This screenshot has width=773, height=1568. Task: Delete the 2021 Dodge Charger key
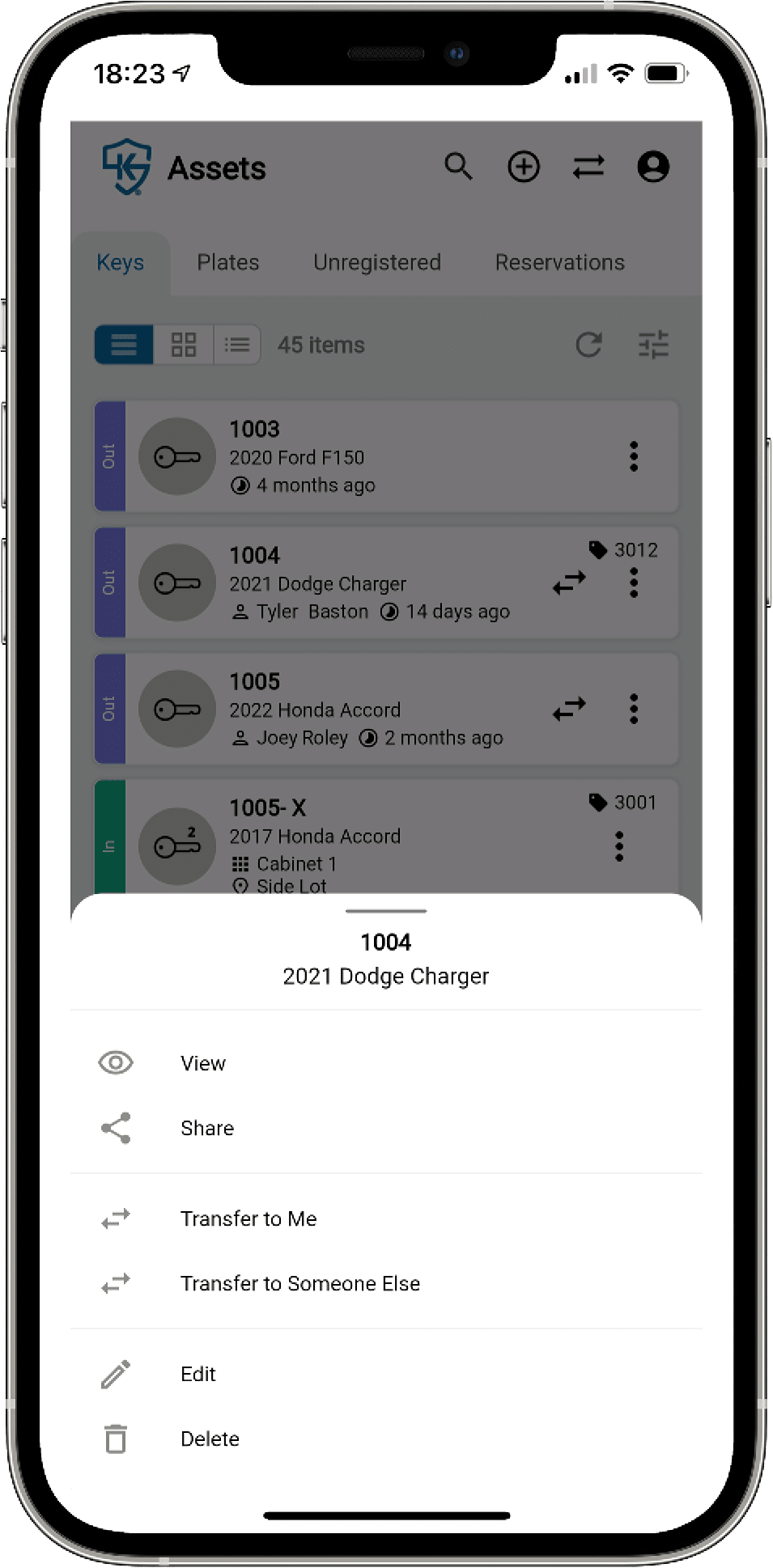point(210,1439)
